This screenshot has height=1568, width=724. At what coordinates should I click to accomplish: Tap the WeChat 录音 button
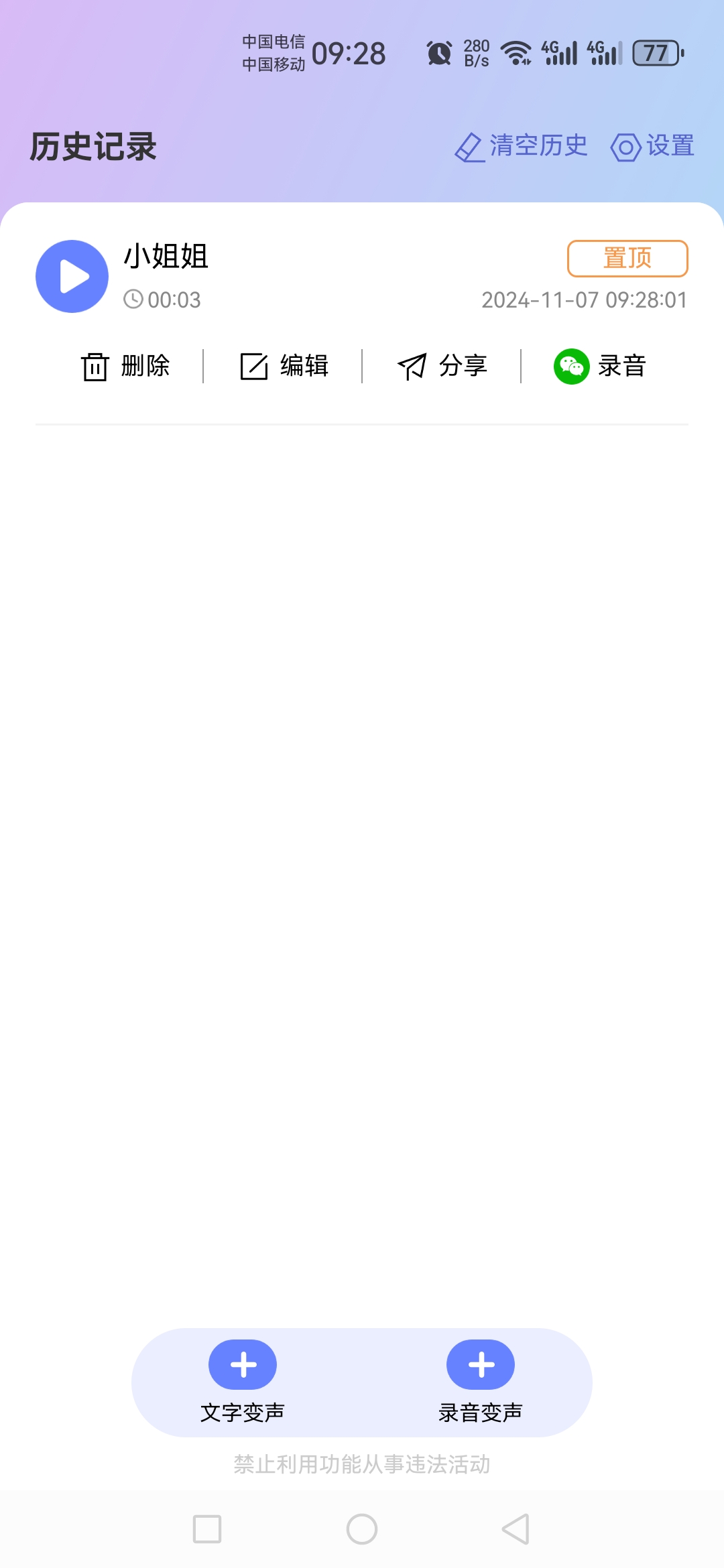point(600,366)
